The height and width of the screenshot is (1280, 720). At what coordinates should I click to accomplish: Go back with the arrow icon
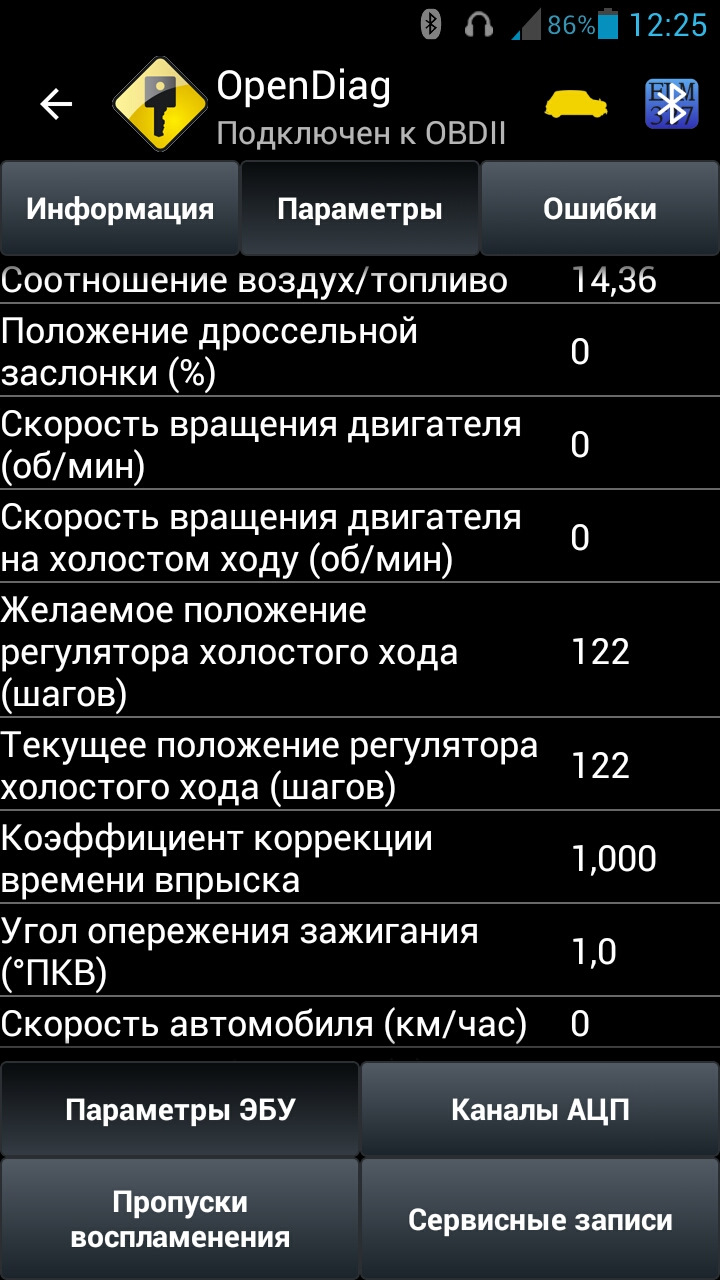56,104
